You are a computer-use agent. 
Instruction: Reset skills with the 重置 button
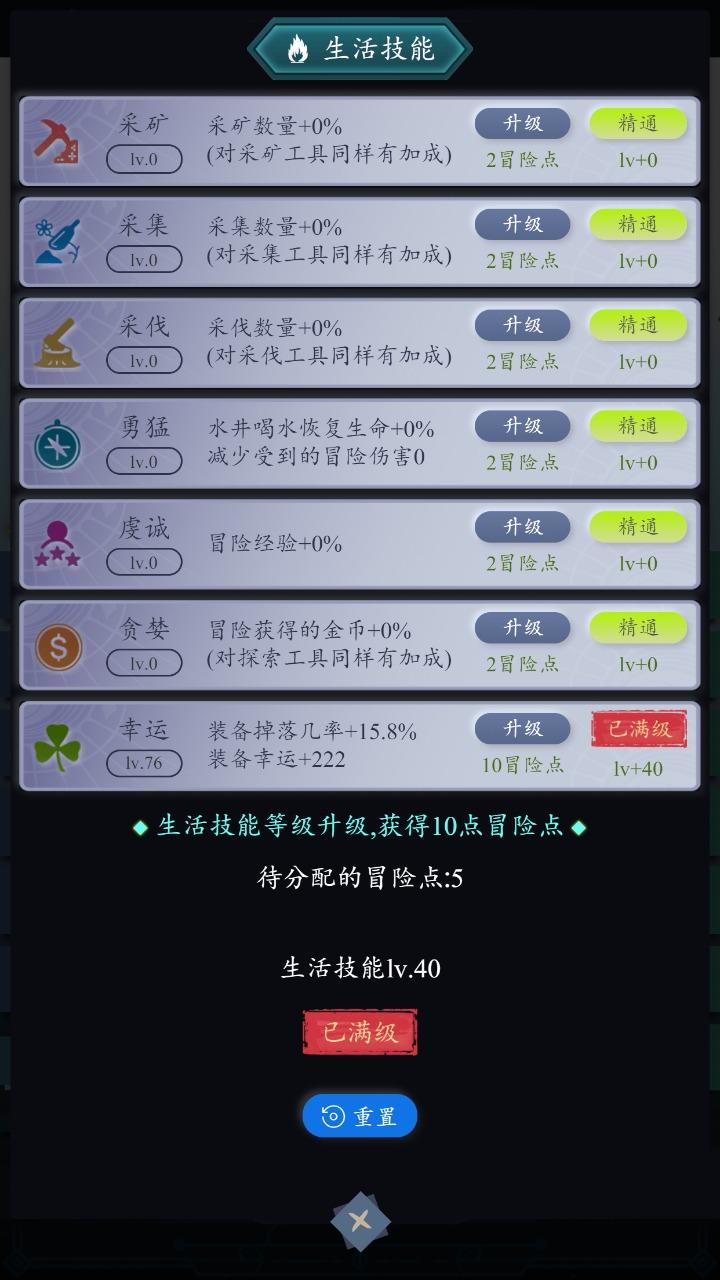click(x=360, y=1116)
